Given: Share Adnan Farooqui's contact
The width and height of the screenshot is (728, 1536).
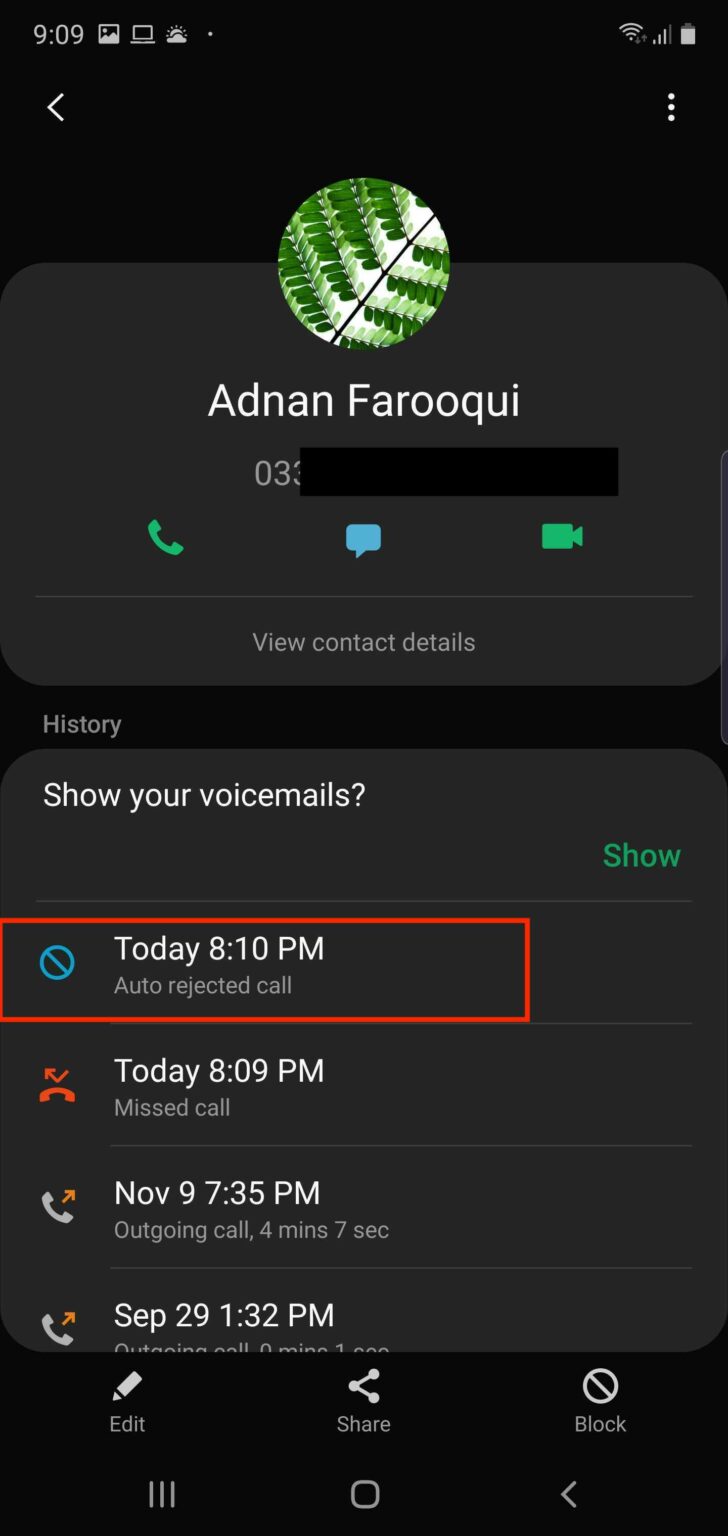Looking at the screenshot, I should (363, 1400).
